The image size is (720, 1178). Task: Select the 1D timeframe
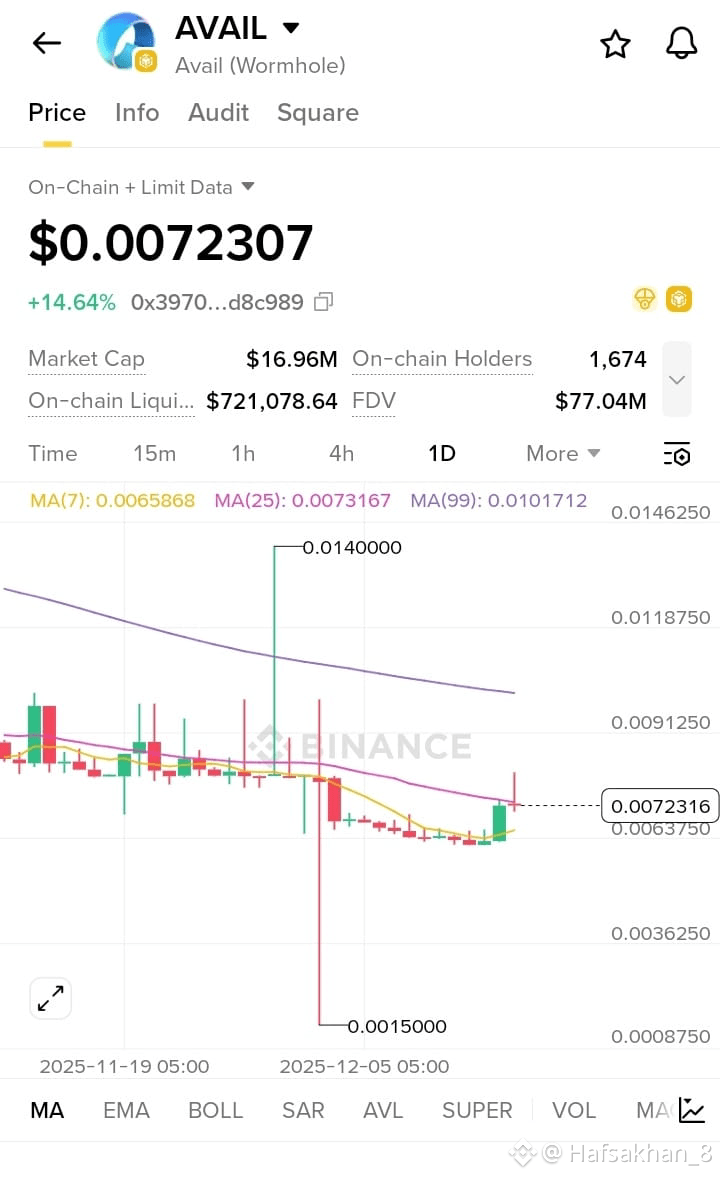click(441, 454)
